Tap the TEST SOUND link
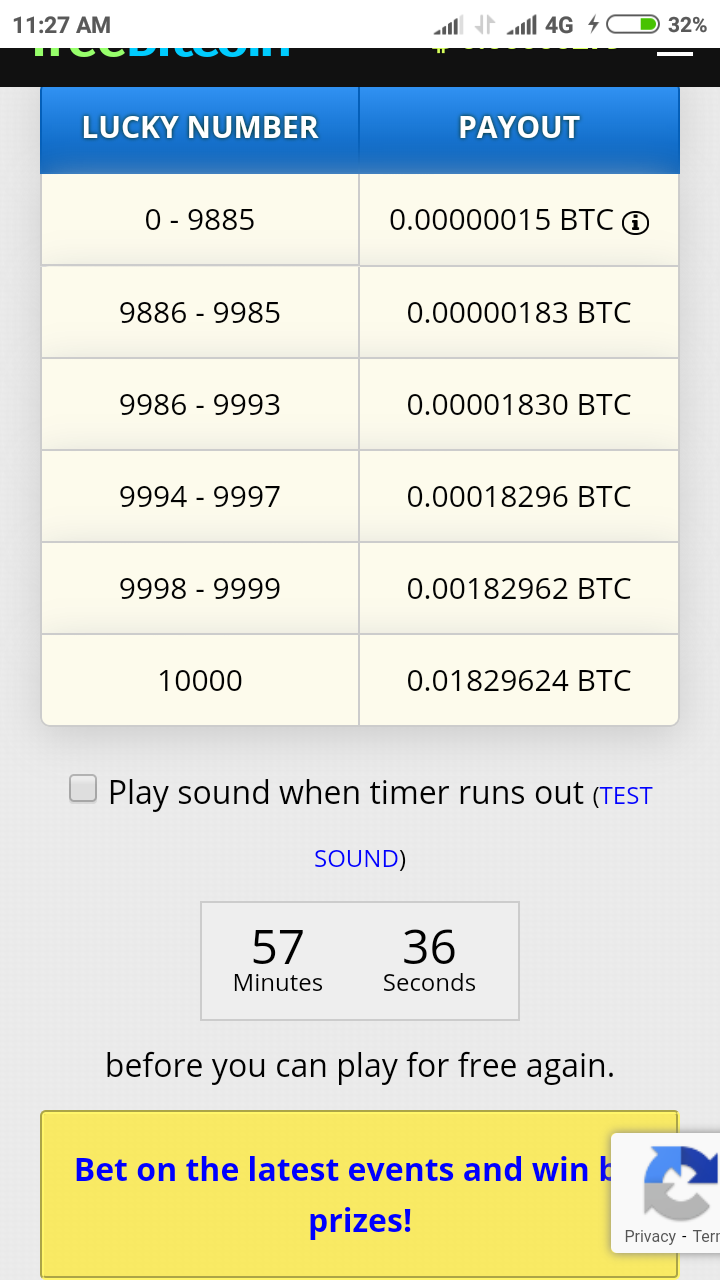This screenshot has width=720, height=1280. point(483,827)
